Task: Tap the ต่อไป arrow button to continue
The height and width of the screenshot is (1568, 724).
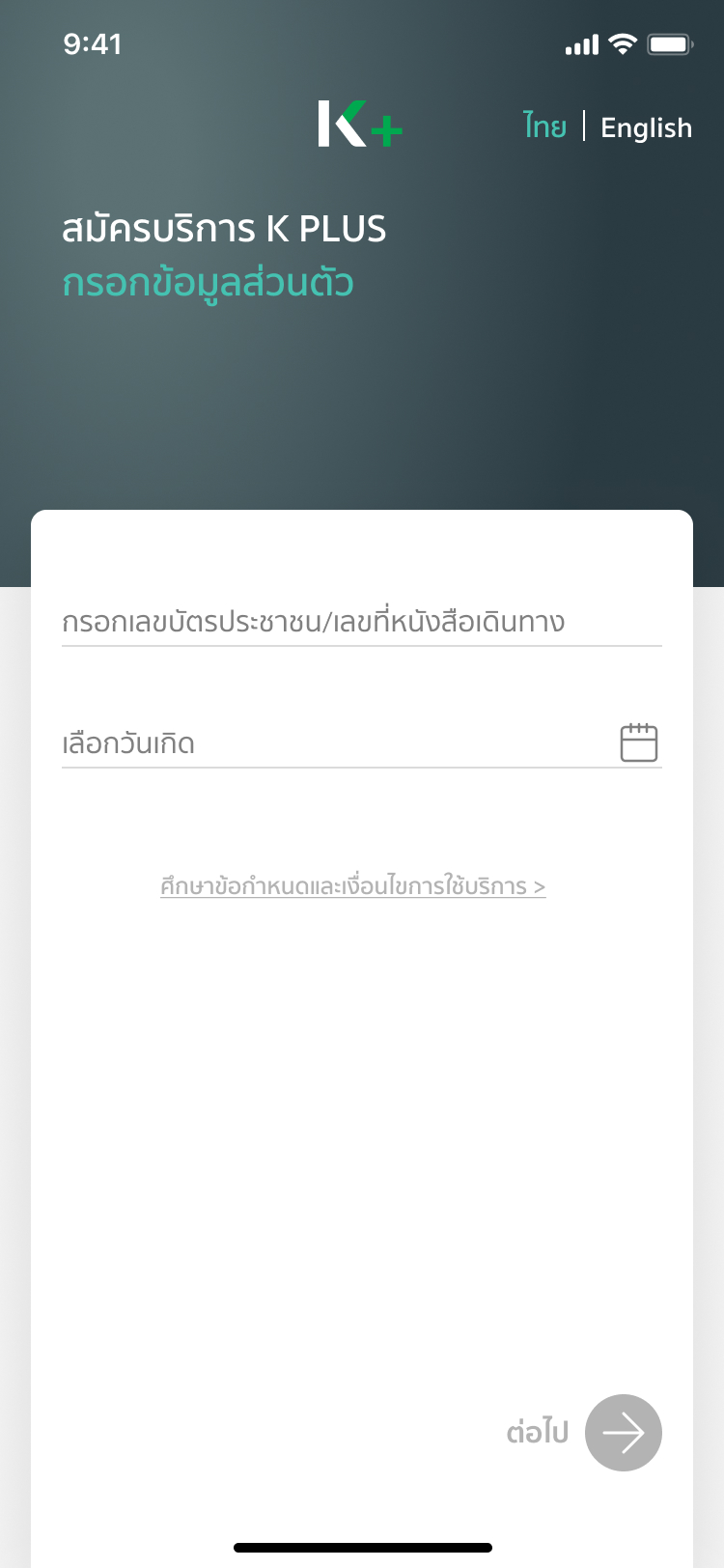Action: [624, 1433]
